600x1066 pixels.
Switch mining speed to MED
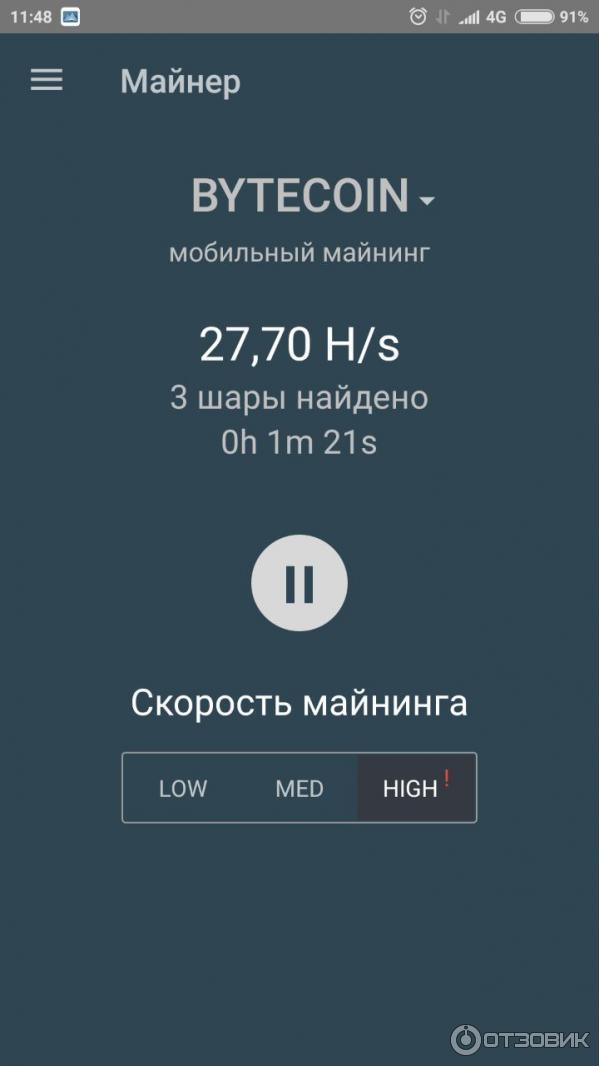point(299,788)
